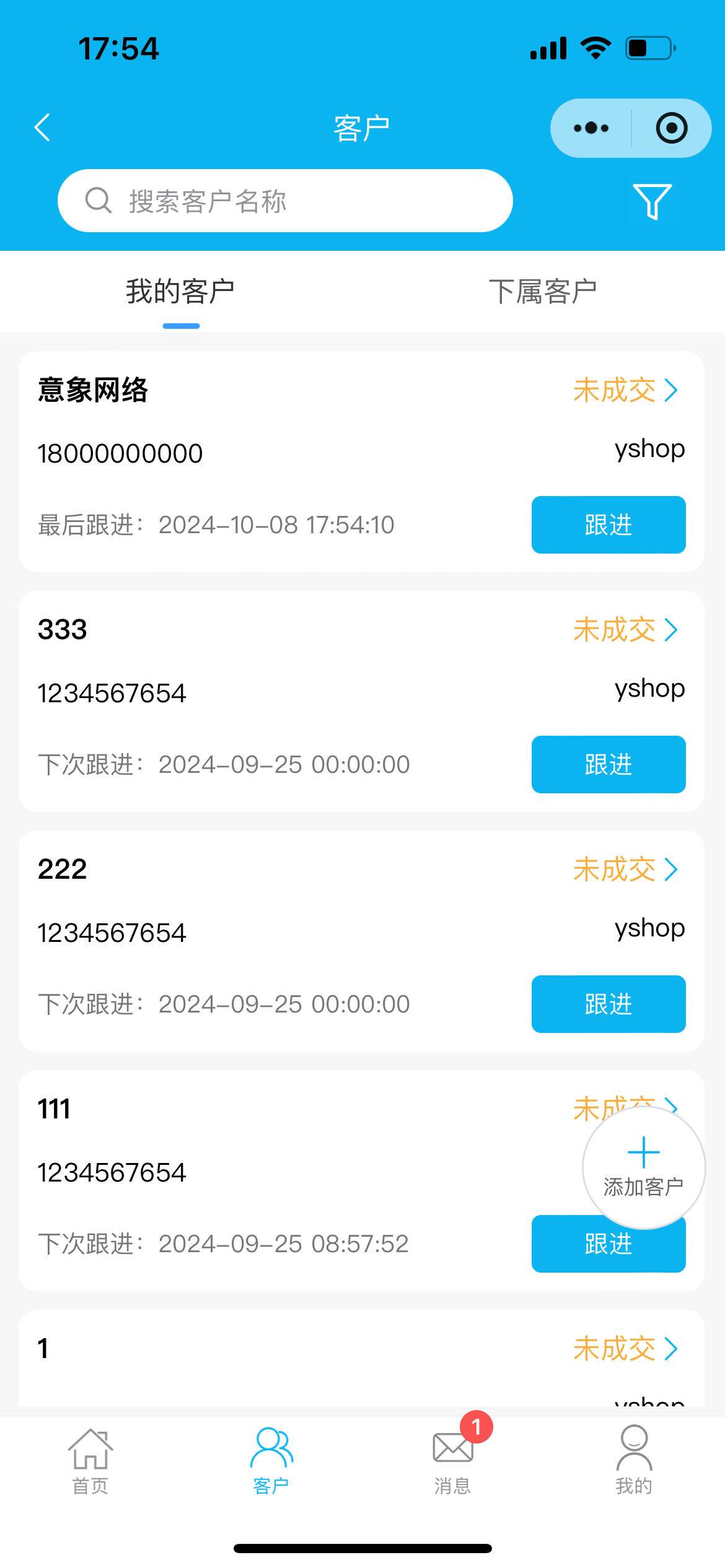The height and width of the screenshot is (1568, 725).
Task: Go back using the top-left arrow
Action: pyautogui.click(x=42, y=128)
